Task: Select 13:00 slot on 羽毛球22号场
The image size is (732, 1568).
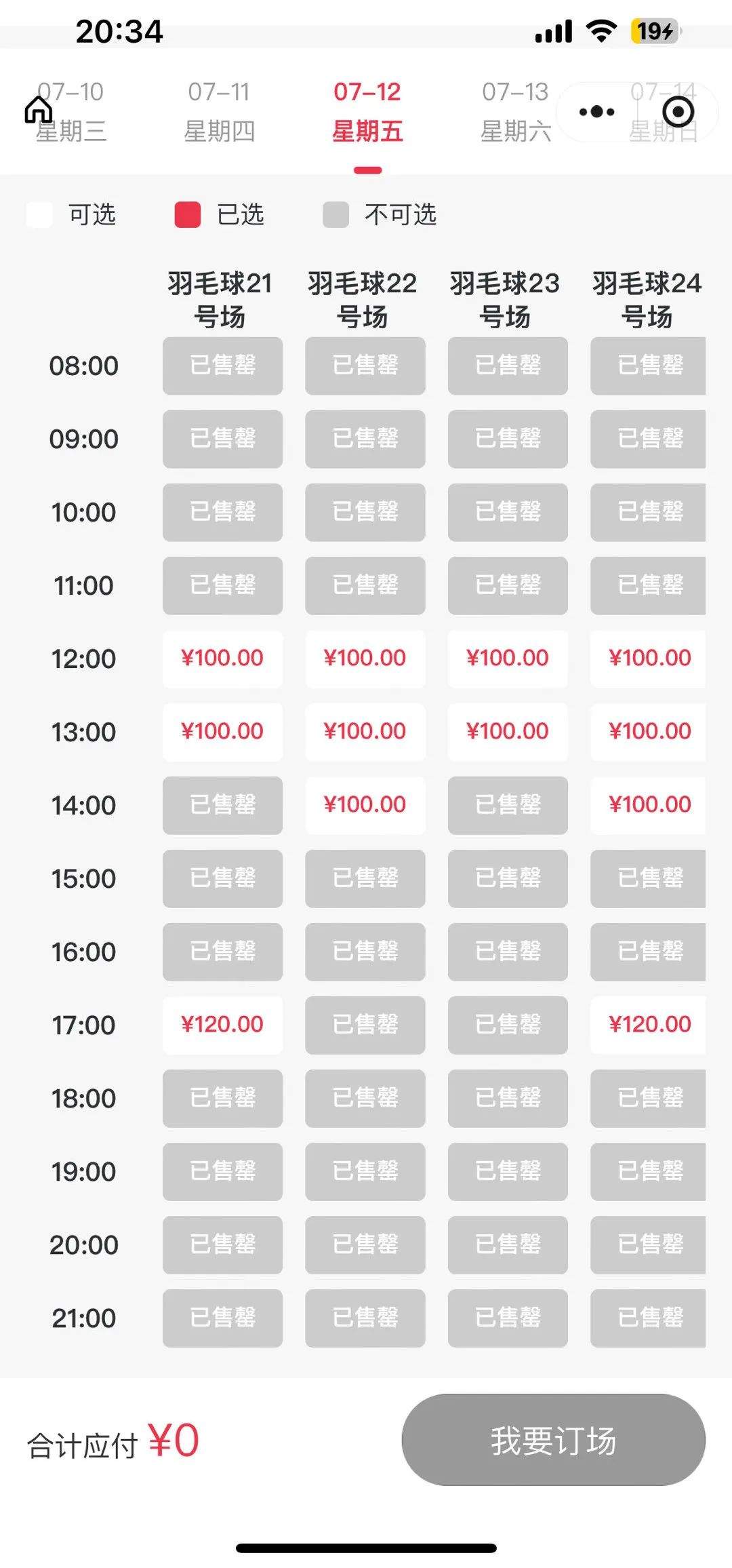Action: [365, 732]
